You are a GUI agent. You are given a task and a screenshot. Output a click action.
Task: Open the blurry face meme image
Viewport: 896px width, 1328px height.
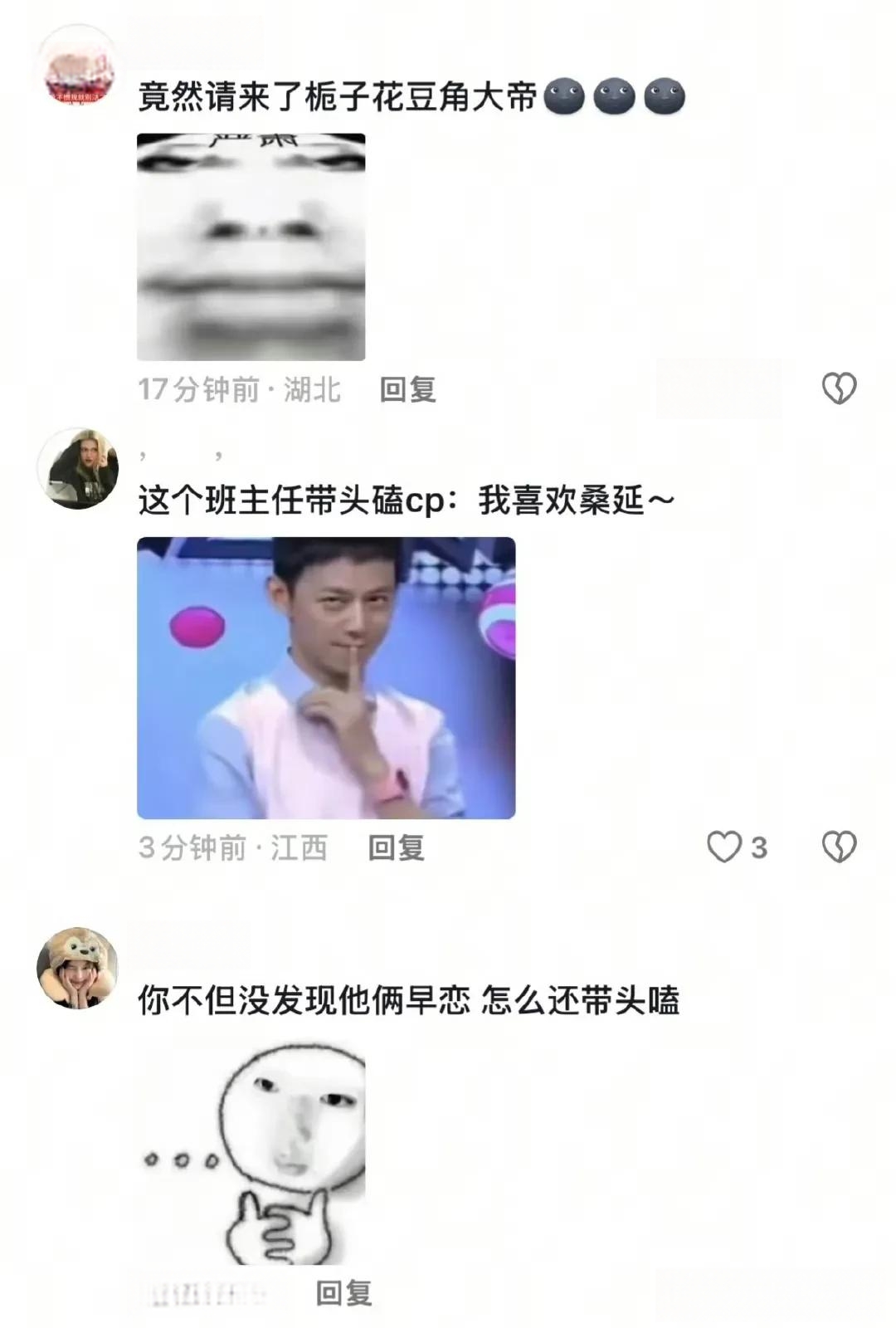point(251,247)
